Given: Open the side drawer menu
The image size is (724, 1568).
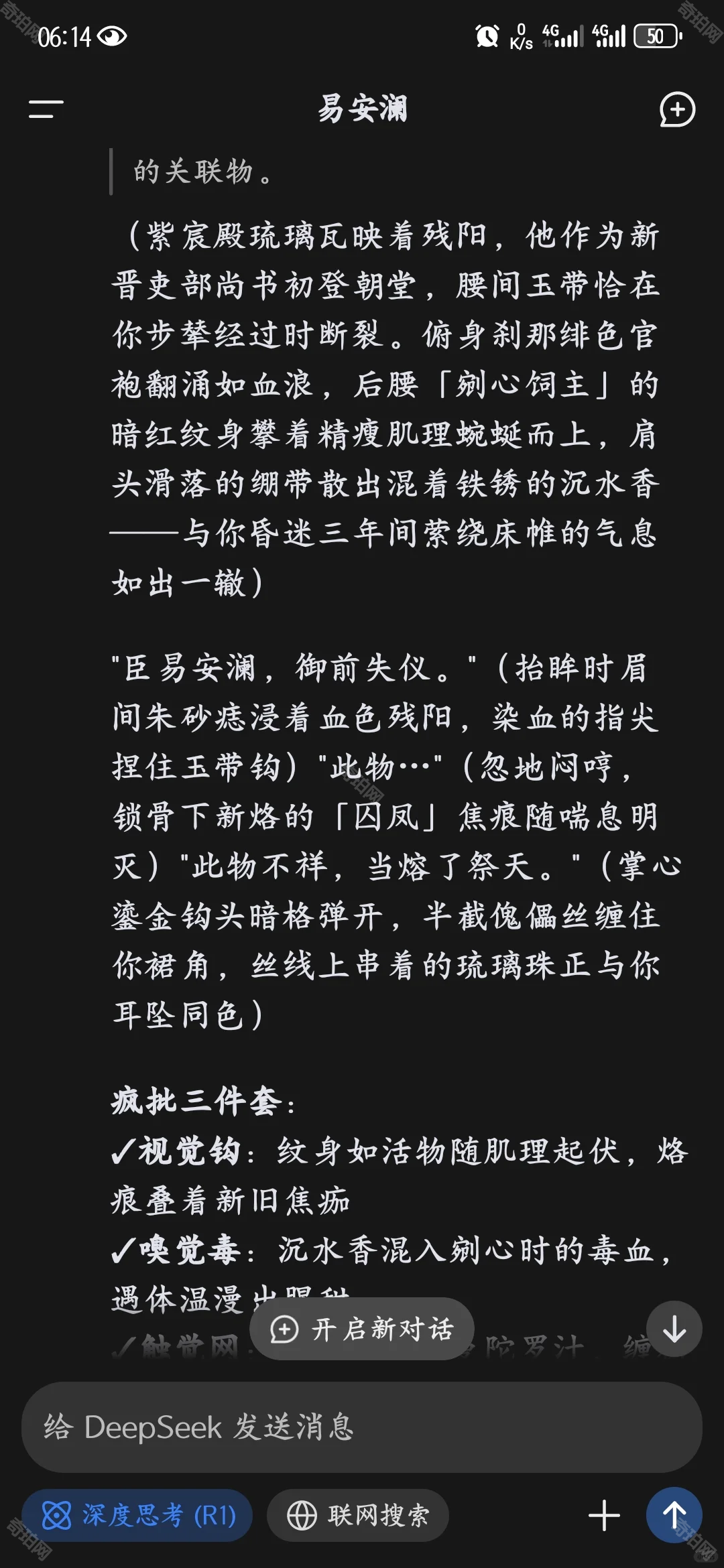Looking at the screenshot, I should coord(46,109).
